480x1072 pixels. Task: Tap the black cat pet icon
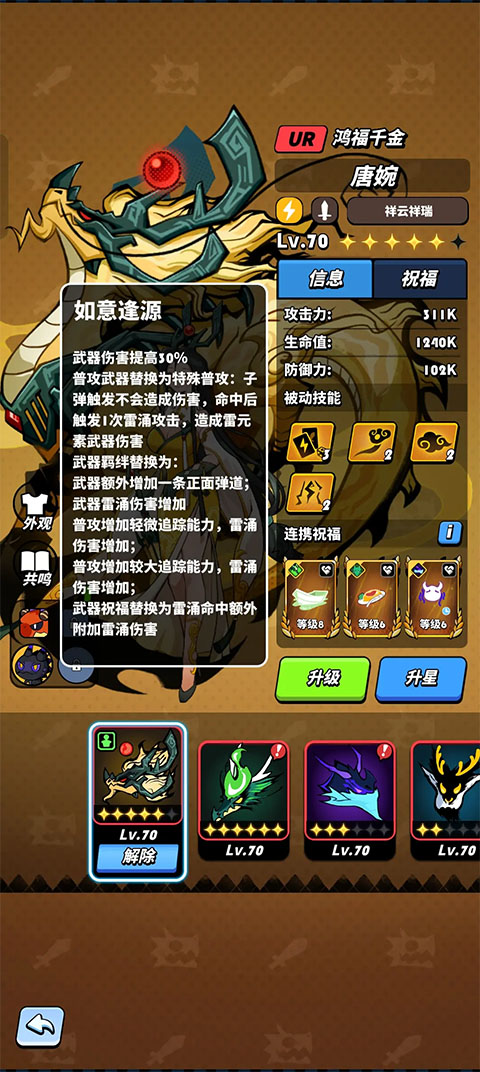(x=34, y=665)
